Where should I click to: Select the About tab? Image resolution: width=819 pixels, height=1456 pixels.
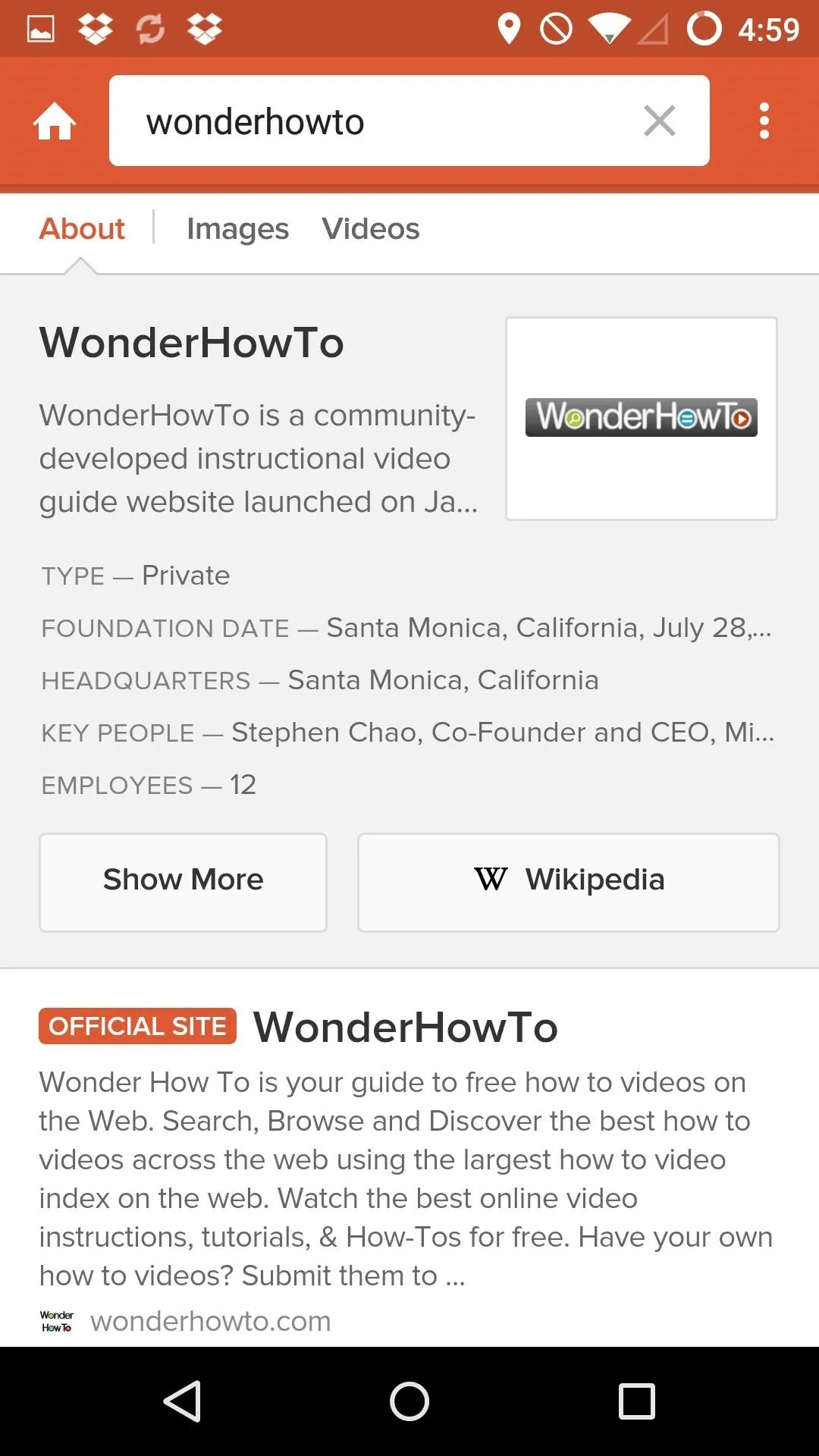point(82,228)
